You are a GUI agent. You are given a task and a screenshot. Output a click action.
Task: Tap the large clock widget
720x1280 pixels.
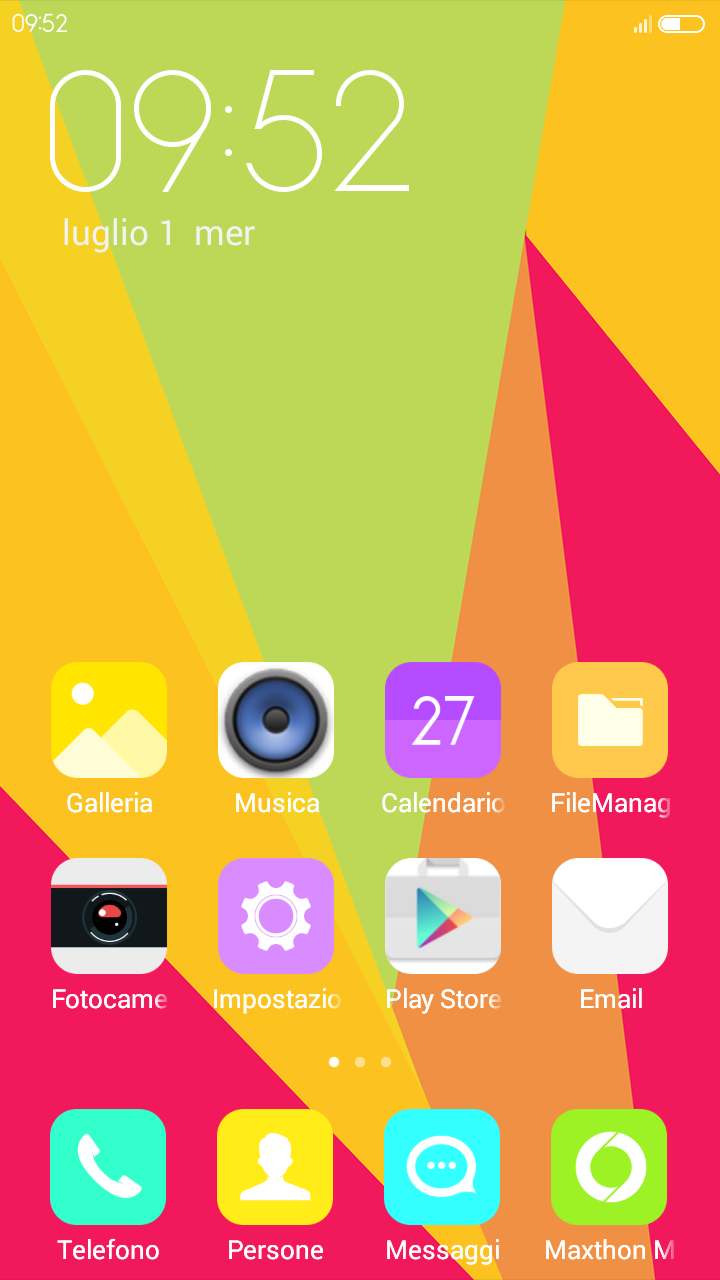(230, 131)
